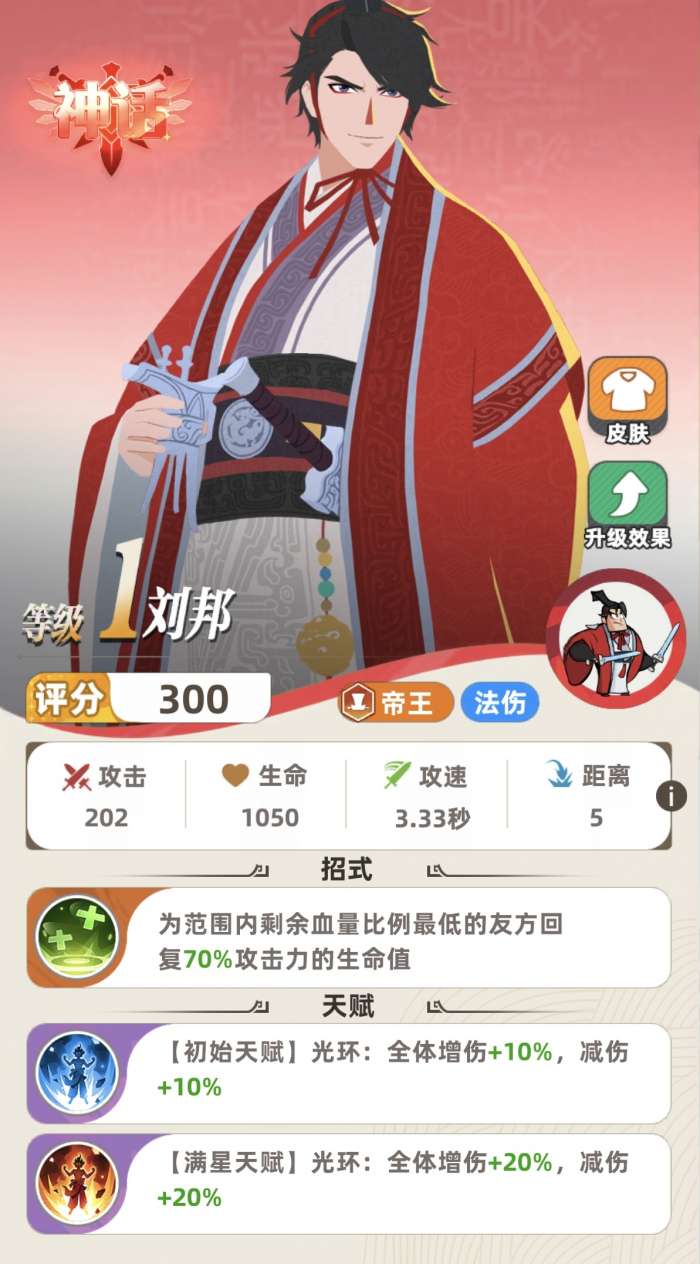The image size is (700, 1264).
Task: Tap the 满星天赋 talent icon
Action: [77, 1184]
